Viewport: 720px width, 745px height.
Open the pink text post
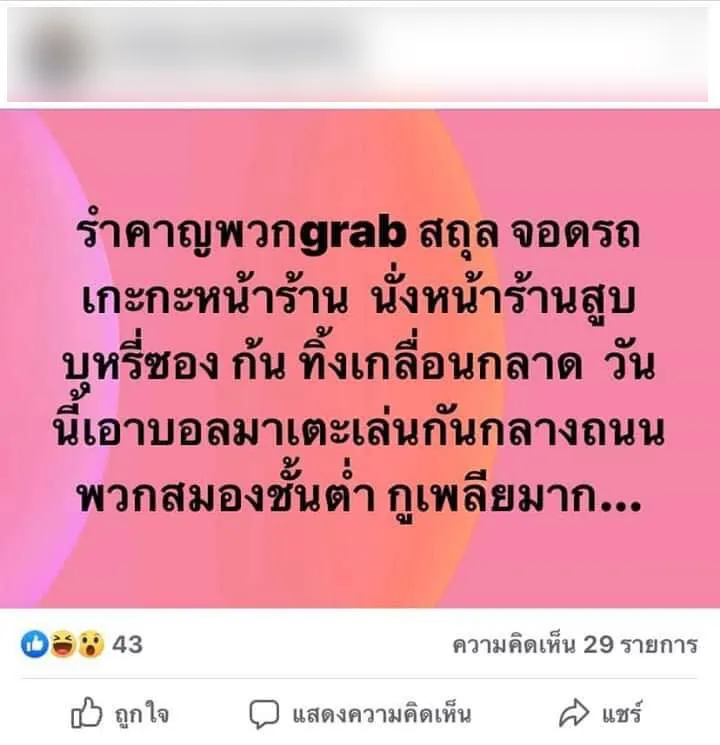click(360, 358)
